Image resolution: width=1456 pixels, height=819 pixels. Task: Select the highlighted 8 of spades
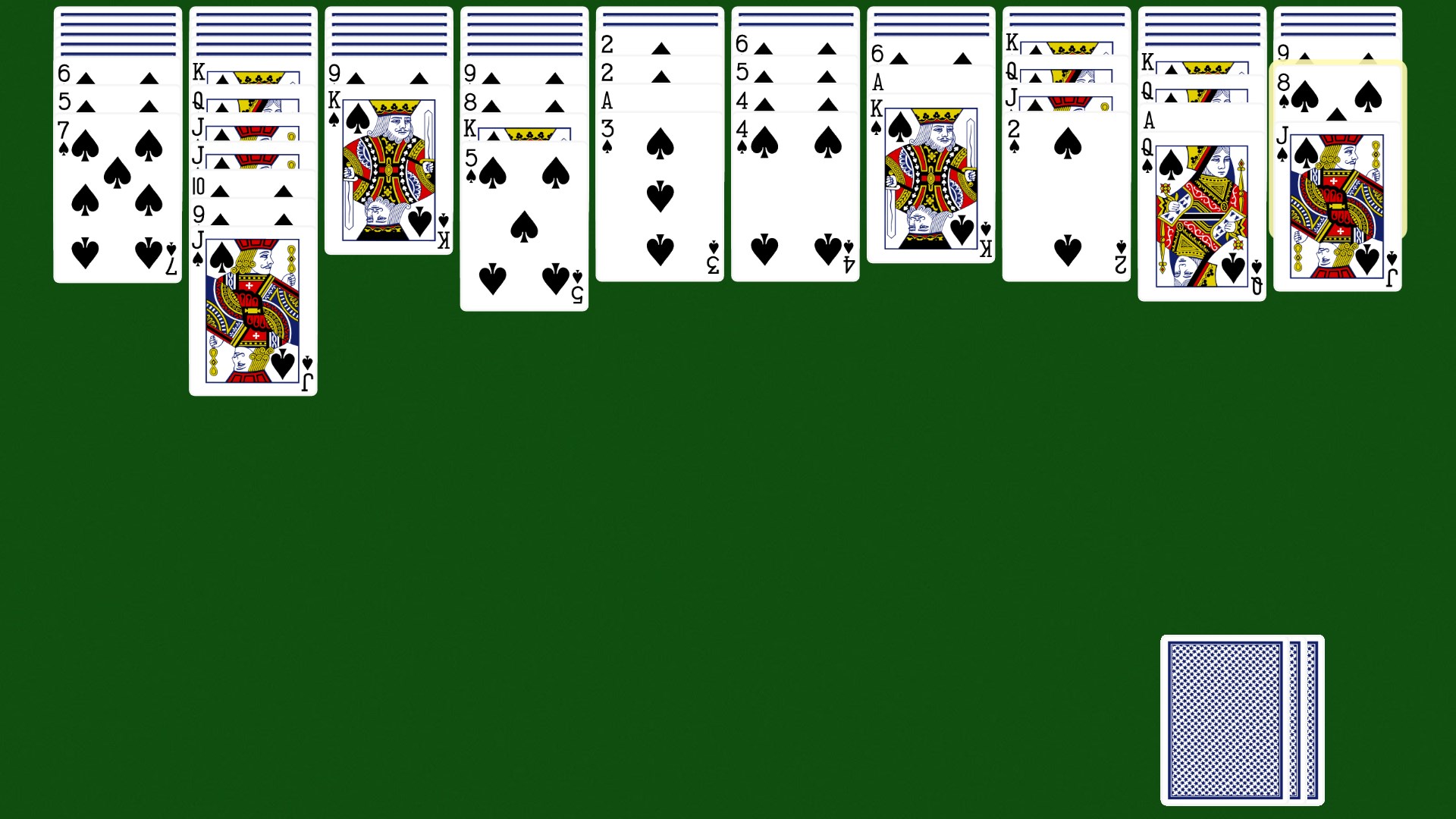point(1336,96)
